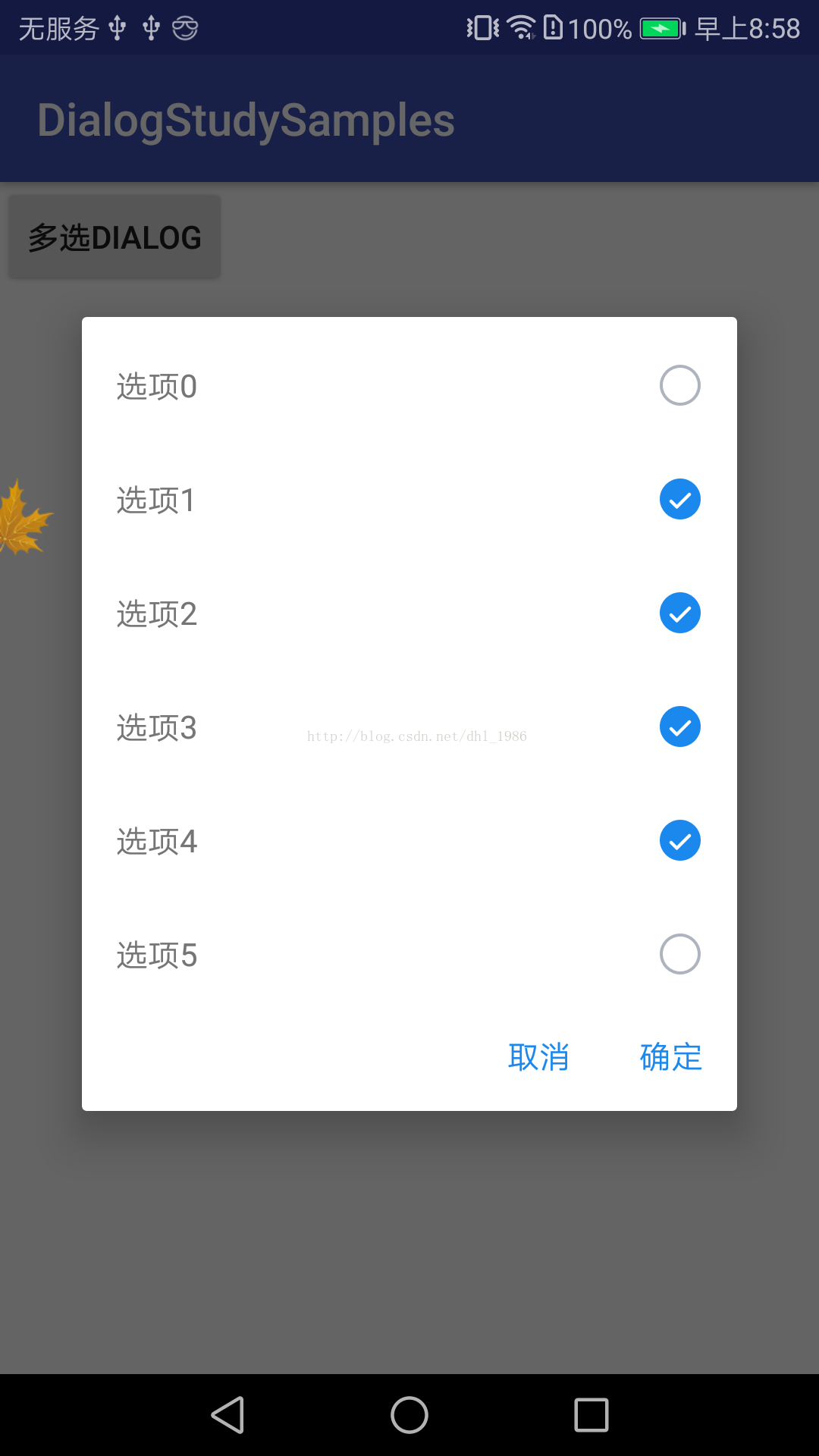The image size is (819, 1456).
Task: Uncheck 选项1 in the dialog
Action: pyautogui.click(x=409, y=499)
